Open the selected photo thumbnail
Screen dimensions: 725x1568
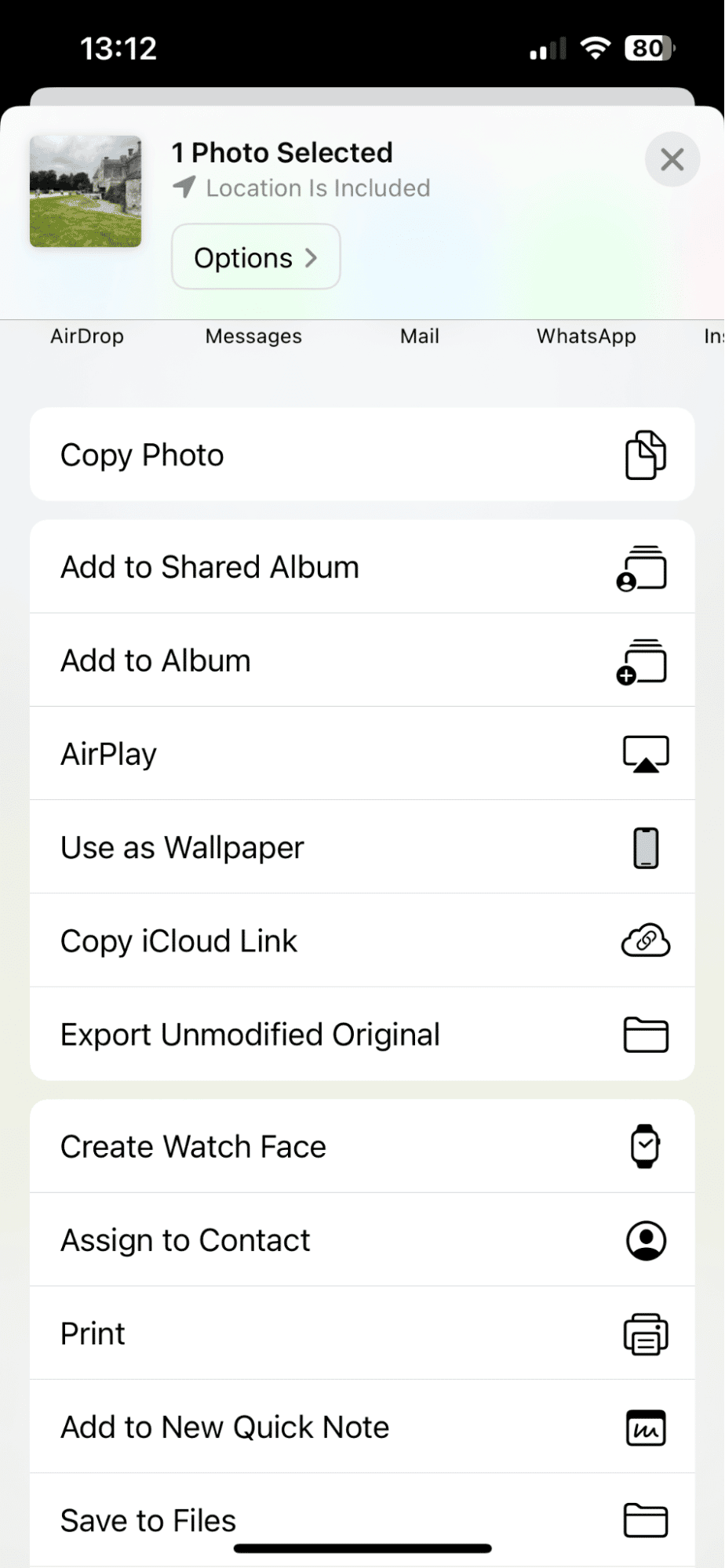(x=86, y=192)
